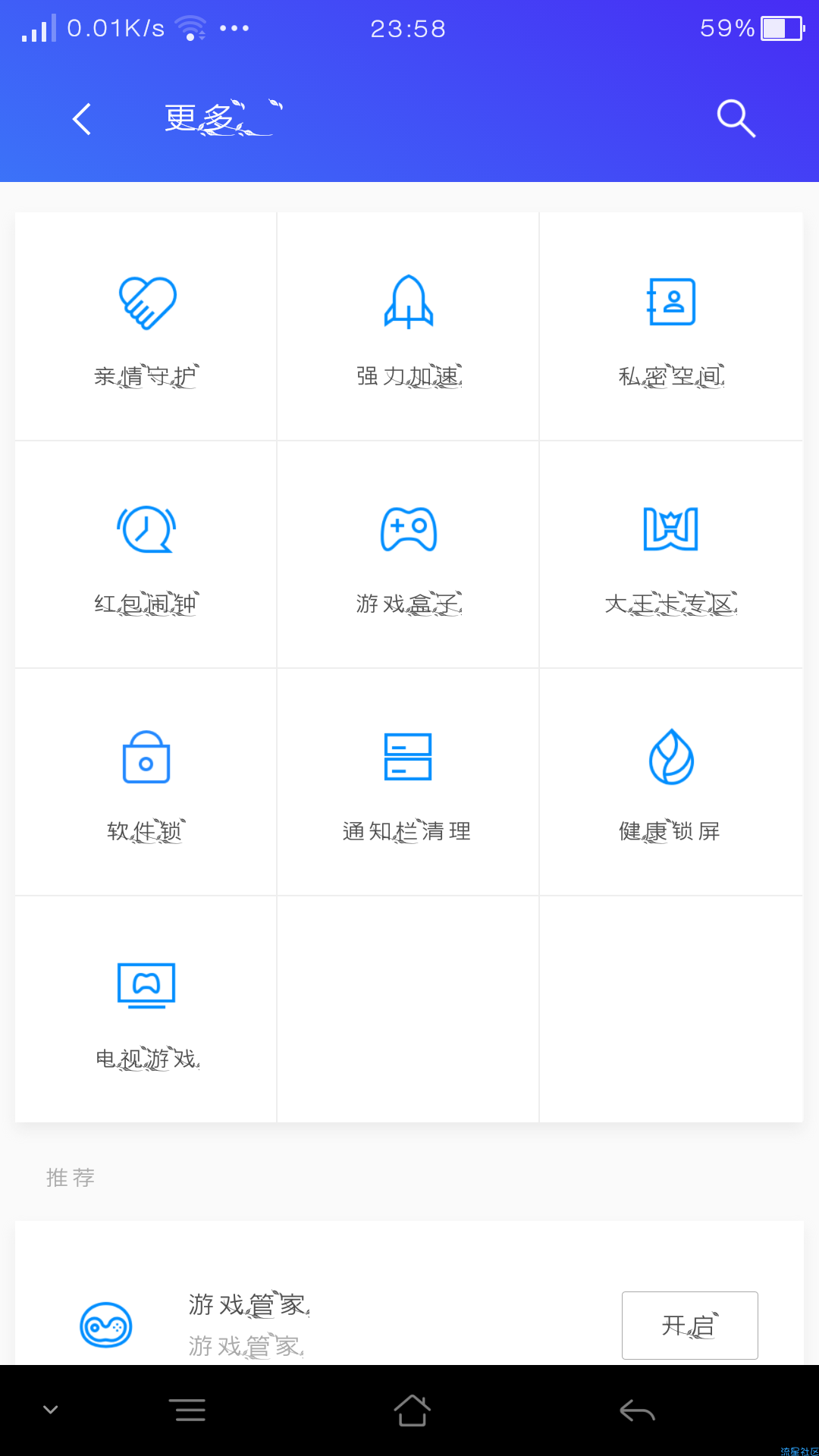Image resolution: width=819 pixels, height=1456 pixels.
Task: Open 软件锁 app lock
Action: coord(146,782)
